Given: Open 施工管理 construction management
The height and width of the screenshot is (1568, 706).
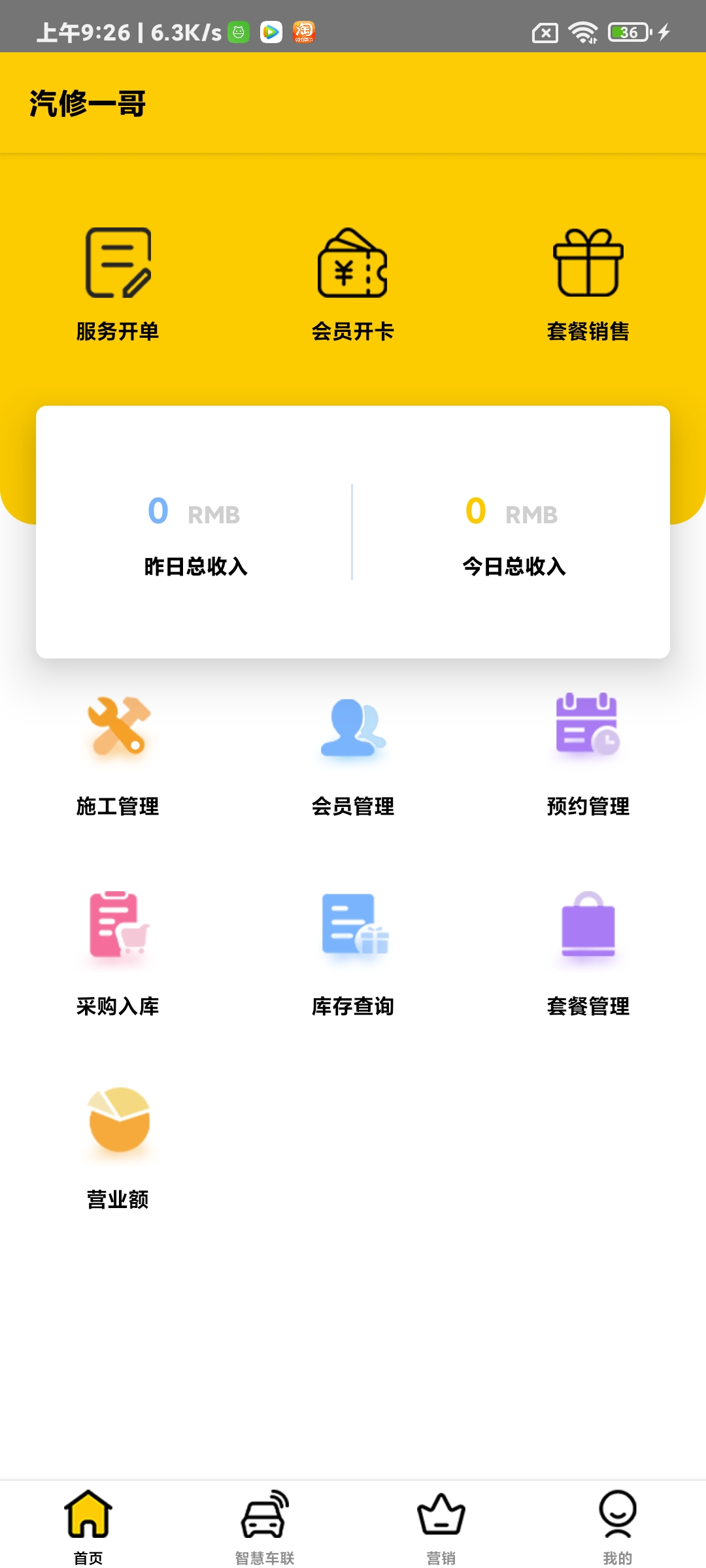Looking at the screenshot, I should coord(118,751).
